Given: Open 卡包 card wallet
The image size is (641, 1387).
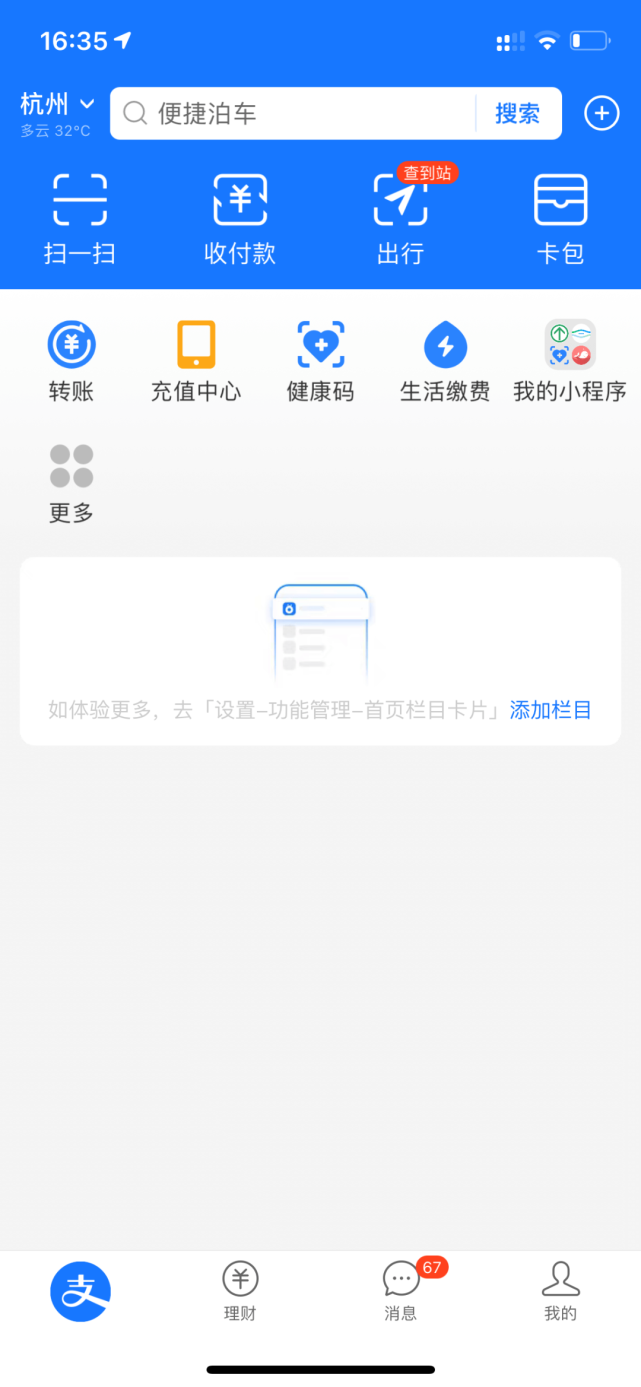Looking at the screenshot, I should click(560, 218).
